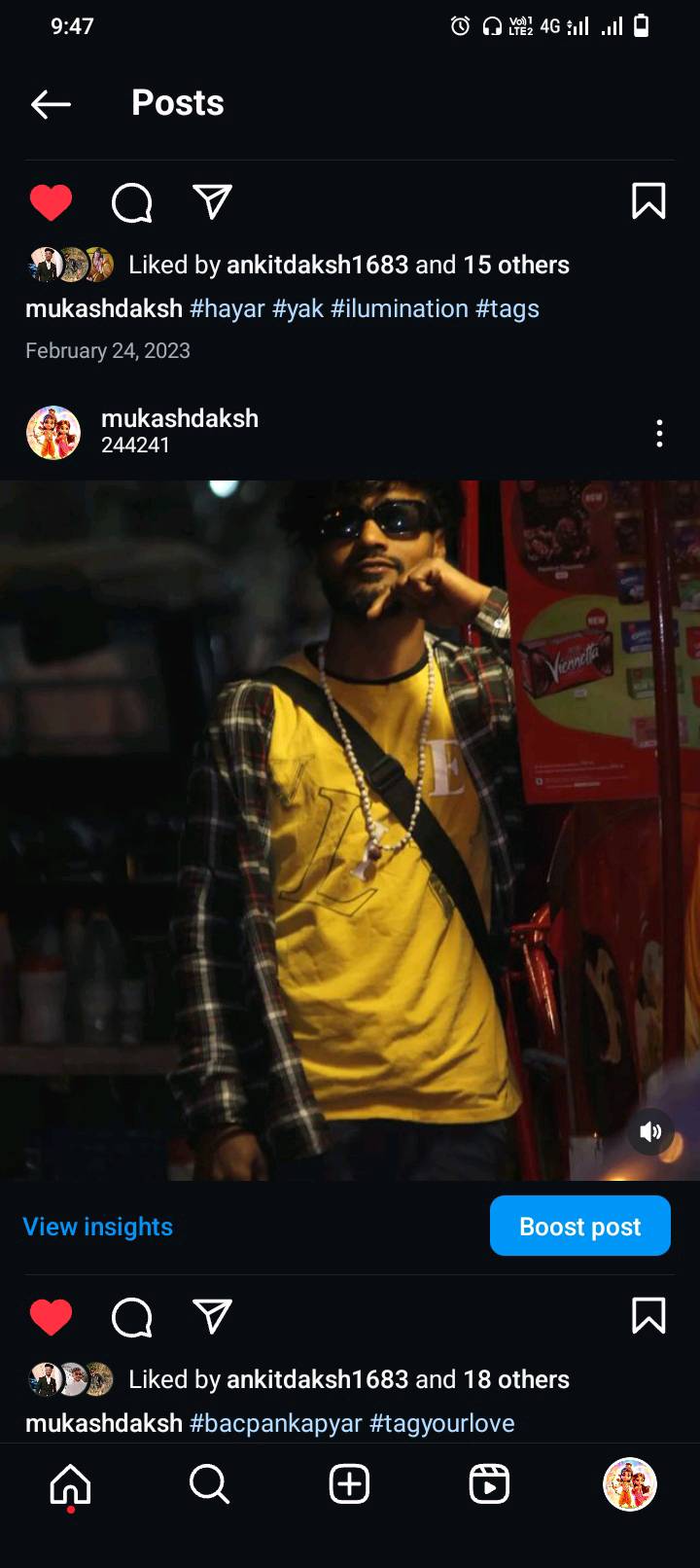Tap the Boost post button

click(580, 1226)
